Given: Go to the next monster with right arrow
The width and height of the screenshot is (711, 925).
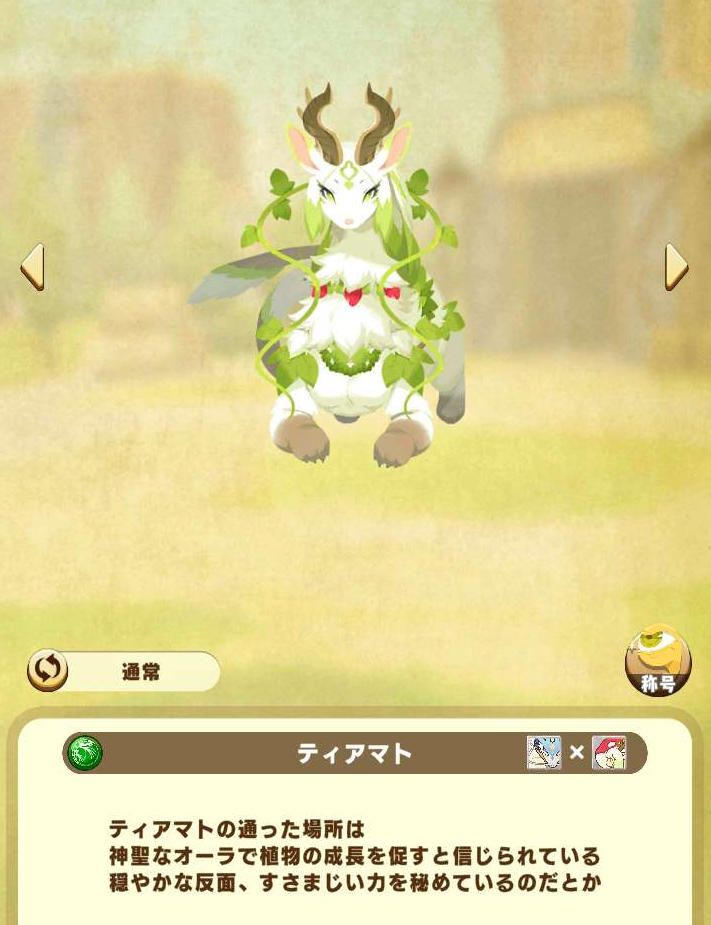Looking at the screenshot, I should click(676, 267).
